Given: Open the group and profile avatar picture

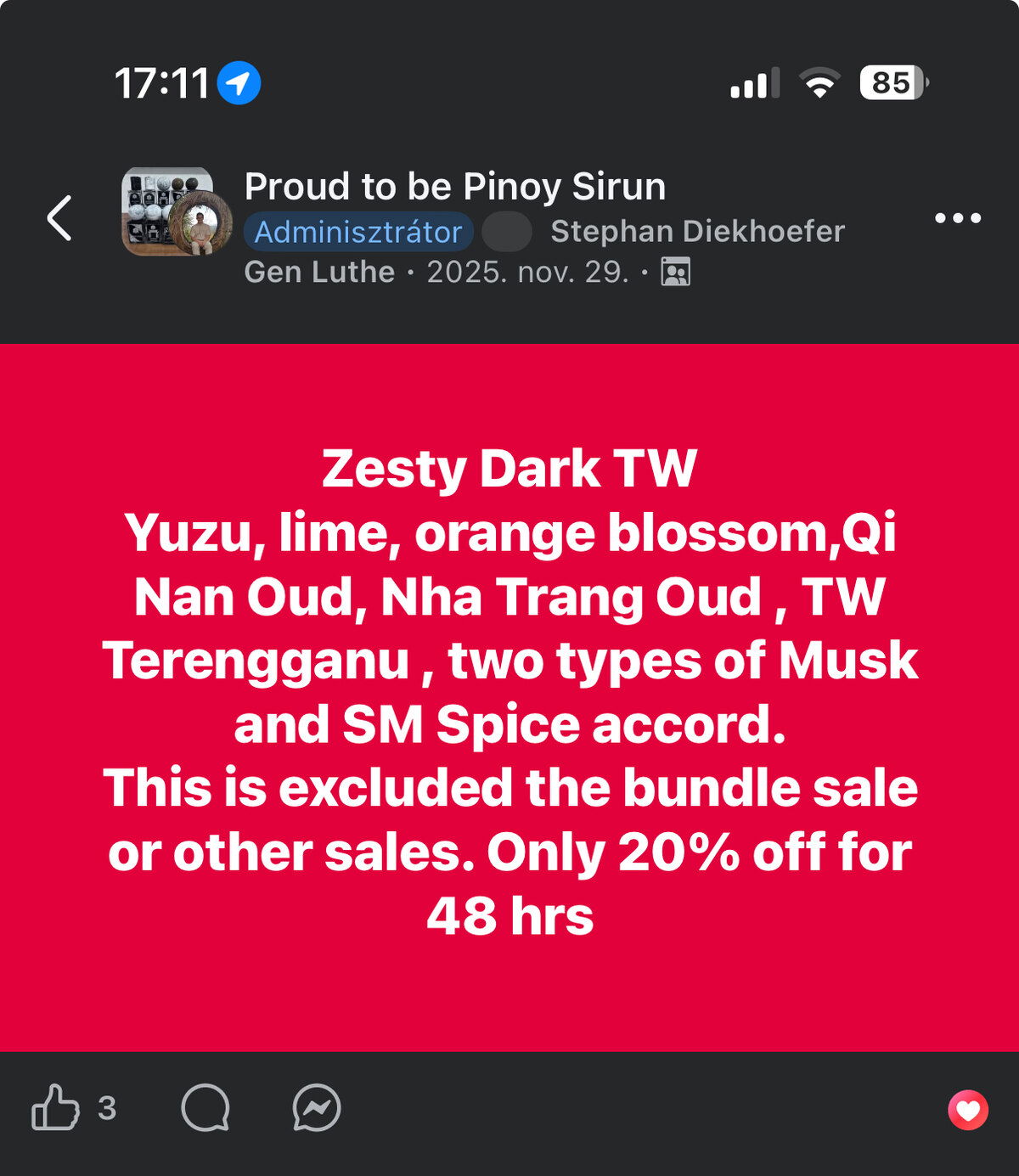Looking at the screenshot, I should tap(176, 211).
